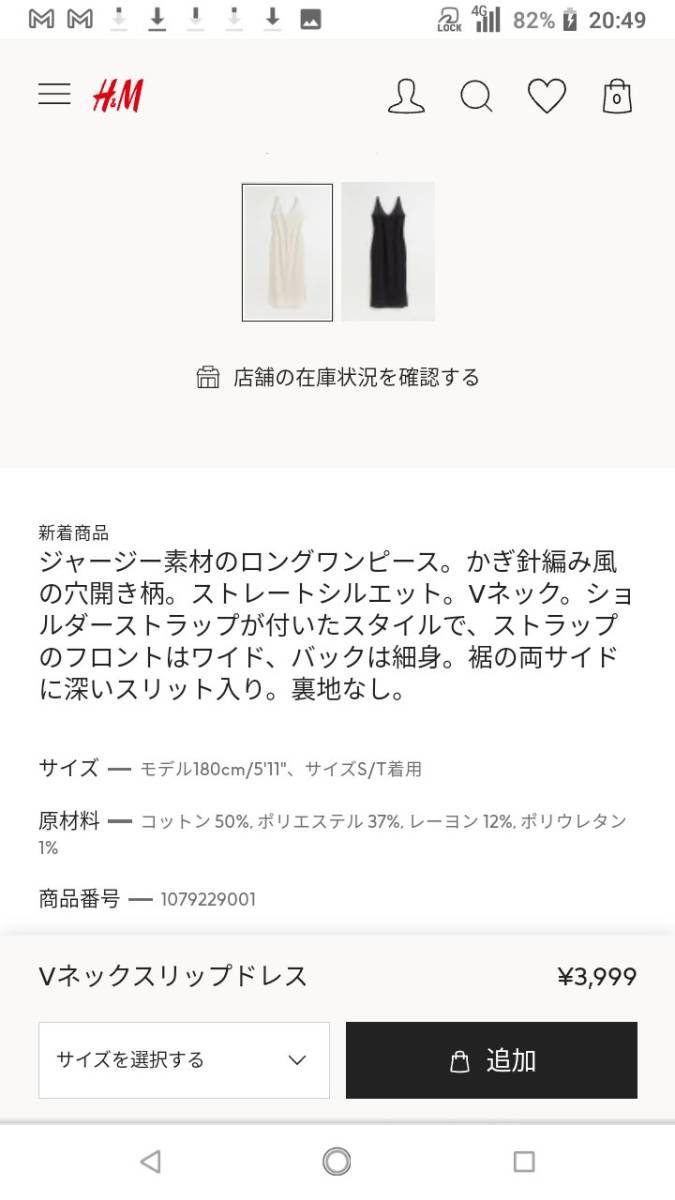
Task: Select the black dress color thumbnail
Action: (x=388, y=252)
